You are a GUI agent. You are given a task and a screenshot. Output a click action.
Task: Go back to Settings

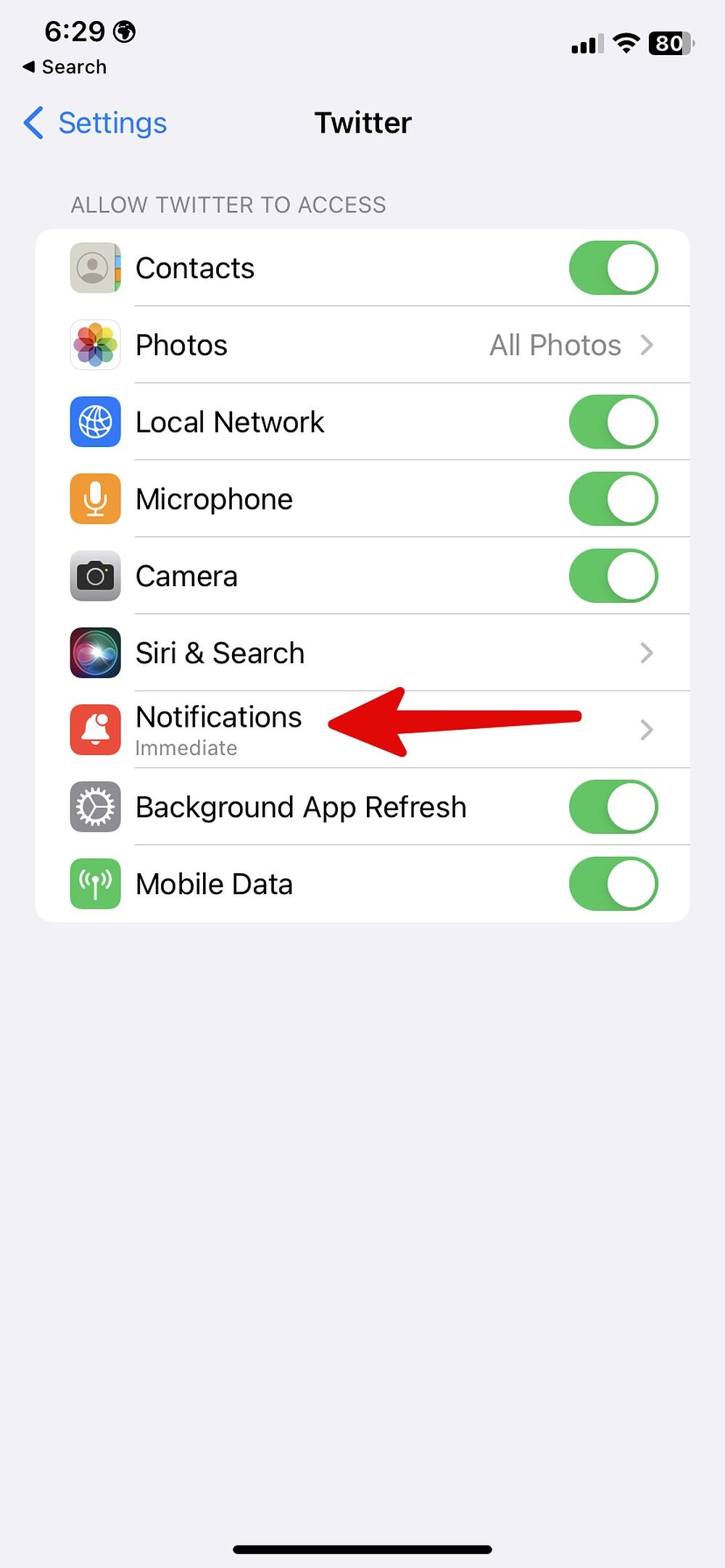[96, 123]
